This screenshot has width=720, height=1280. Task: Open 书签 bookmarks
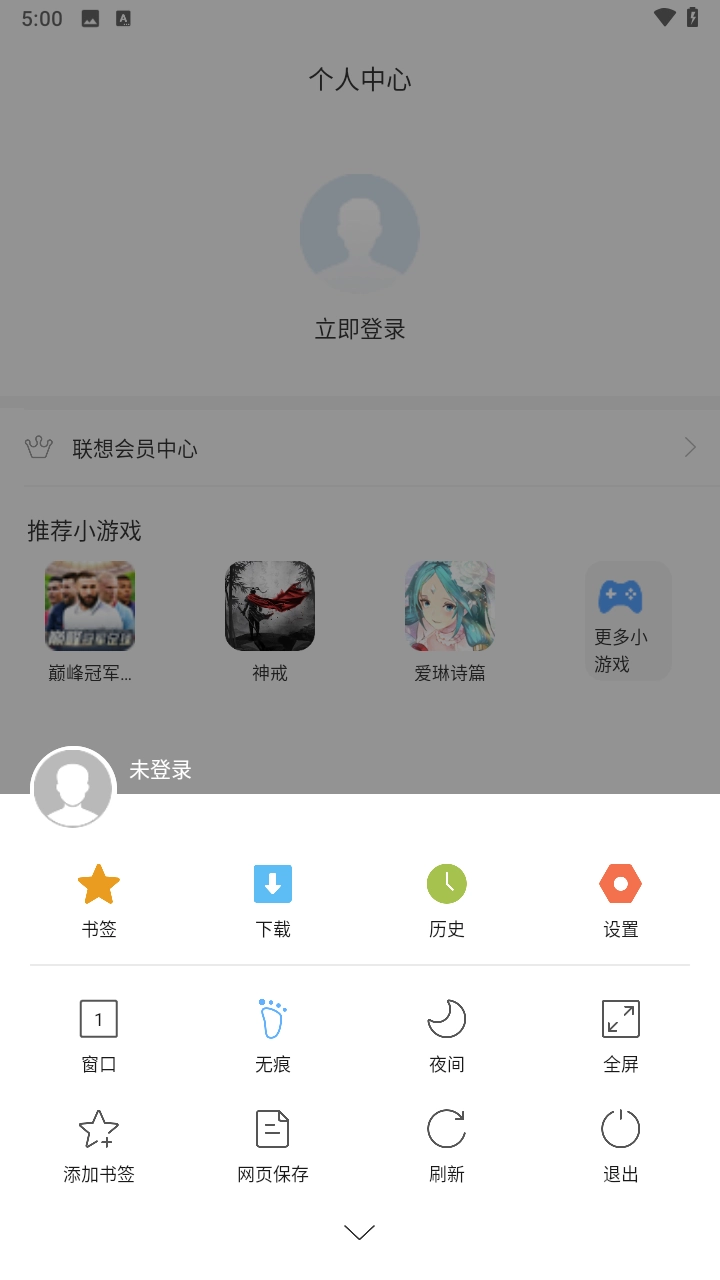tap(99, 900)
